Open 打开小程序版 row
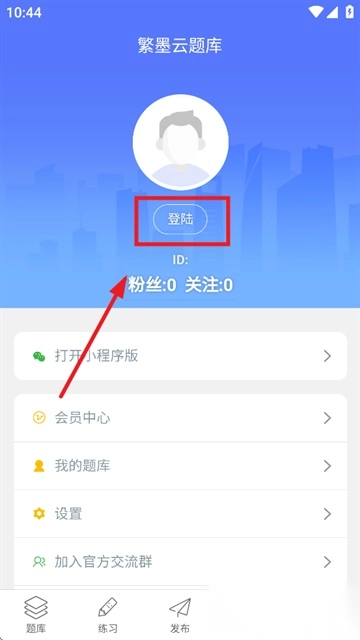Viewport: 360px width, 640px height. (180, 356)
